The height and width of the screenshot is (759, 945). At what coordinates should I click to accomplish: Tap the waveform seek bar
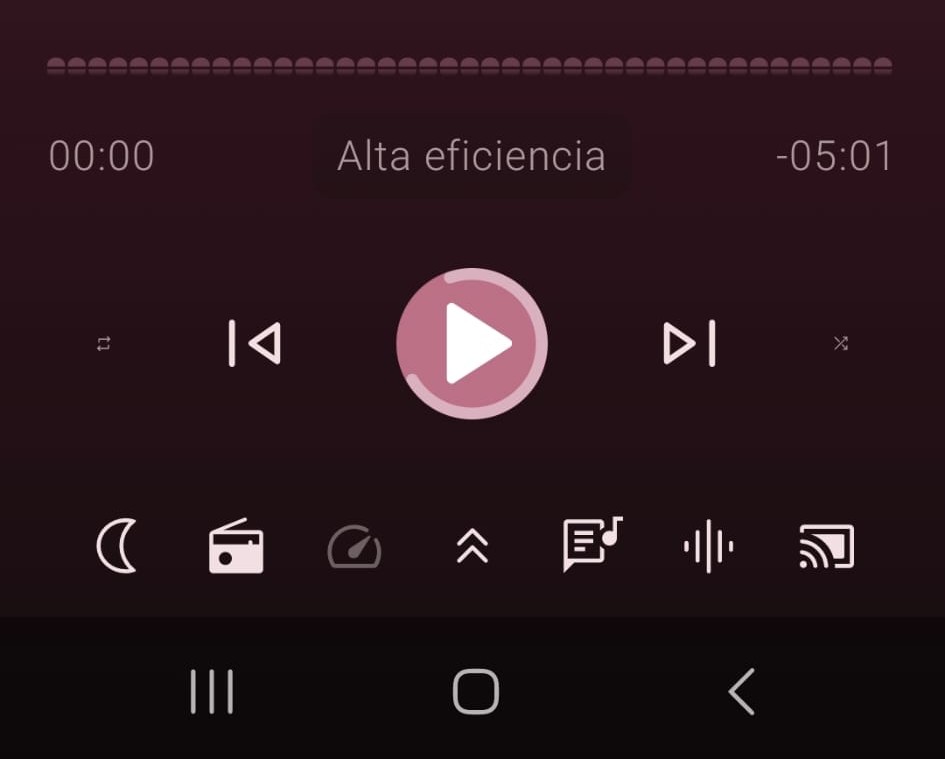(x=469, y=66)
